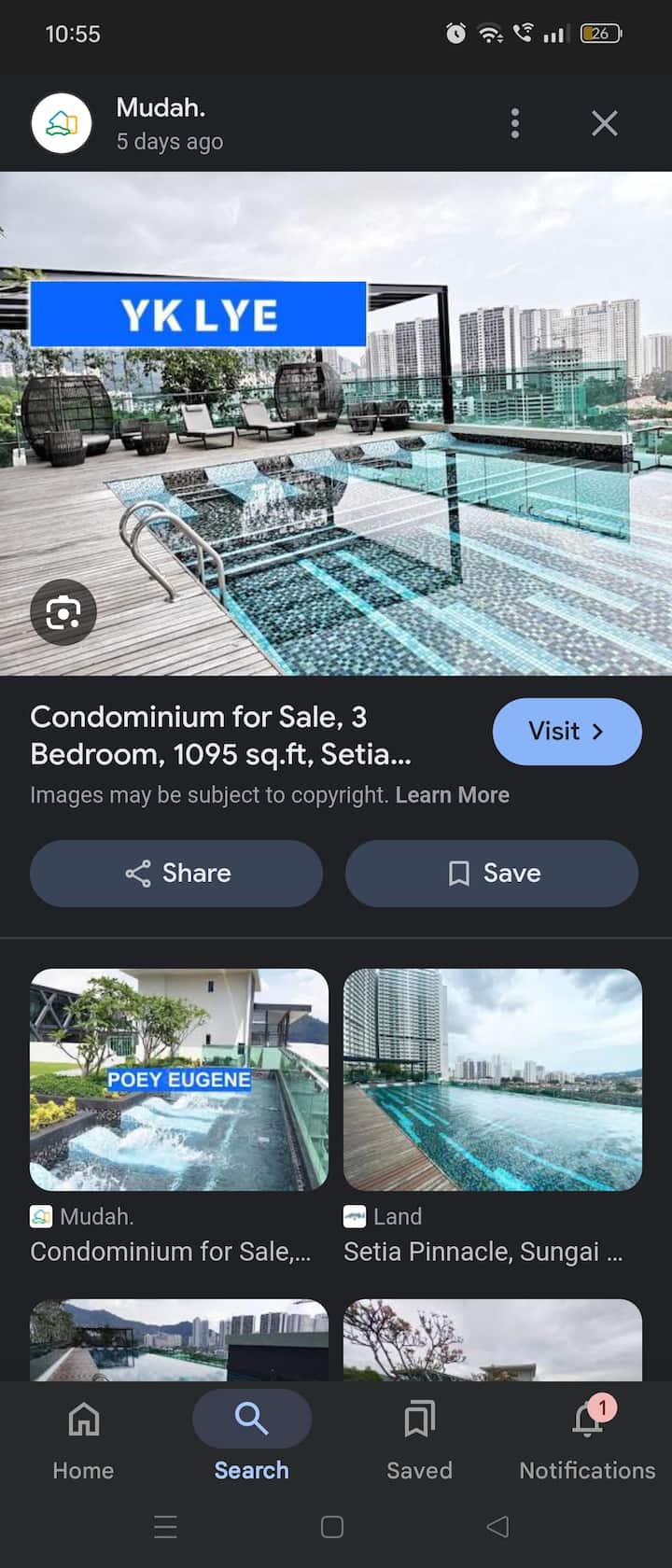Switch to the Search tab

coord(251,1437)
